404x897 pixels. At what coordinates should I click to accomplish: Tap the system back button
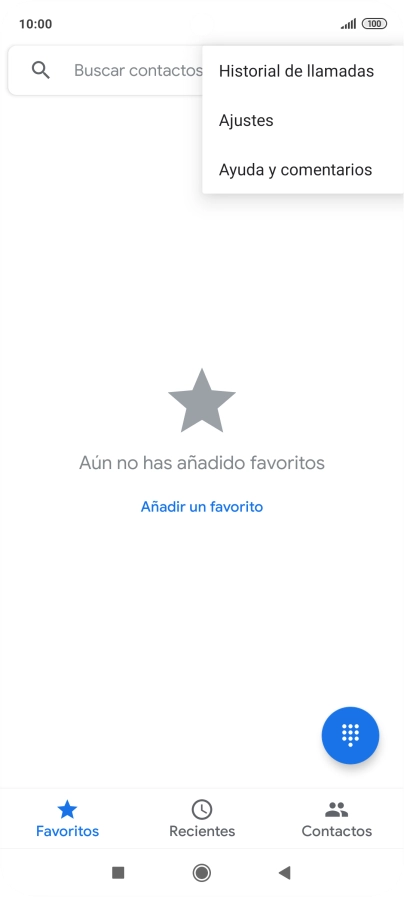point(284,872)
